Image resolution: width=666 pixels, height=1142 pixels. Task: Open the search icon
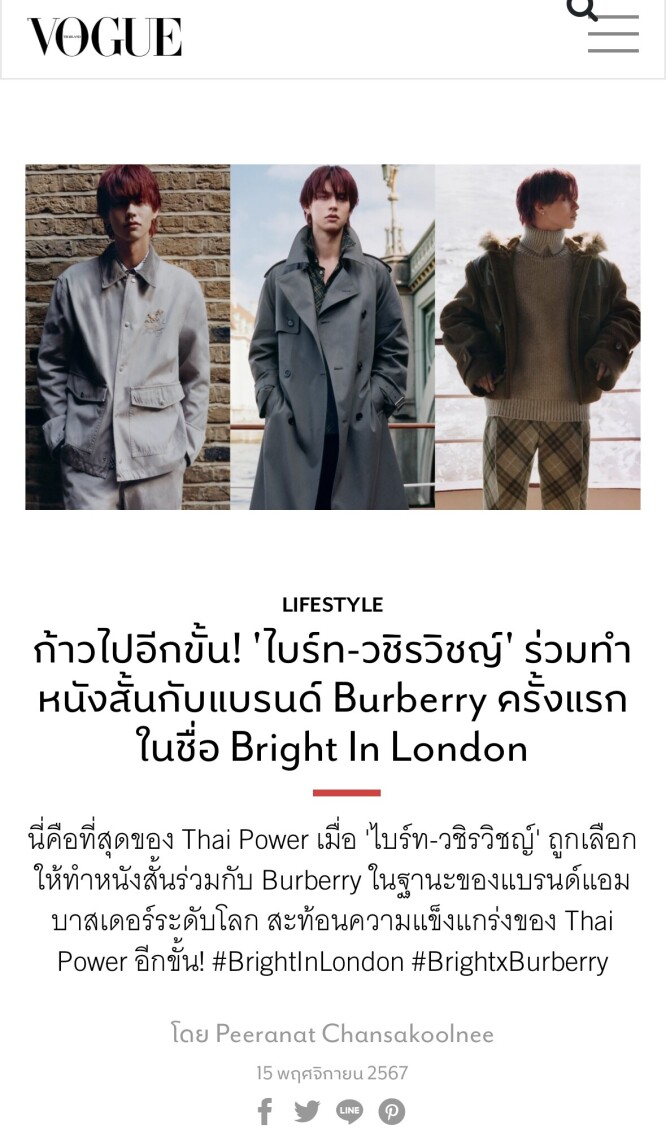581,9
